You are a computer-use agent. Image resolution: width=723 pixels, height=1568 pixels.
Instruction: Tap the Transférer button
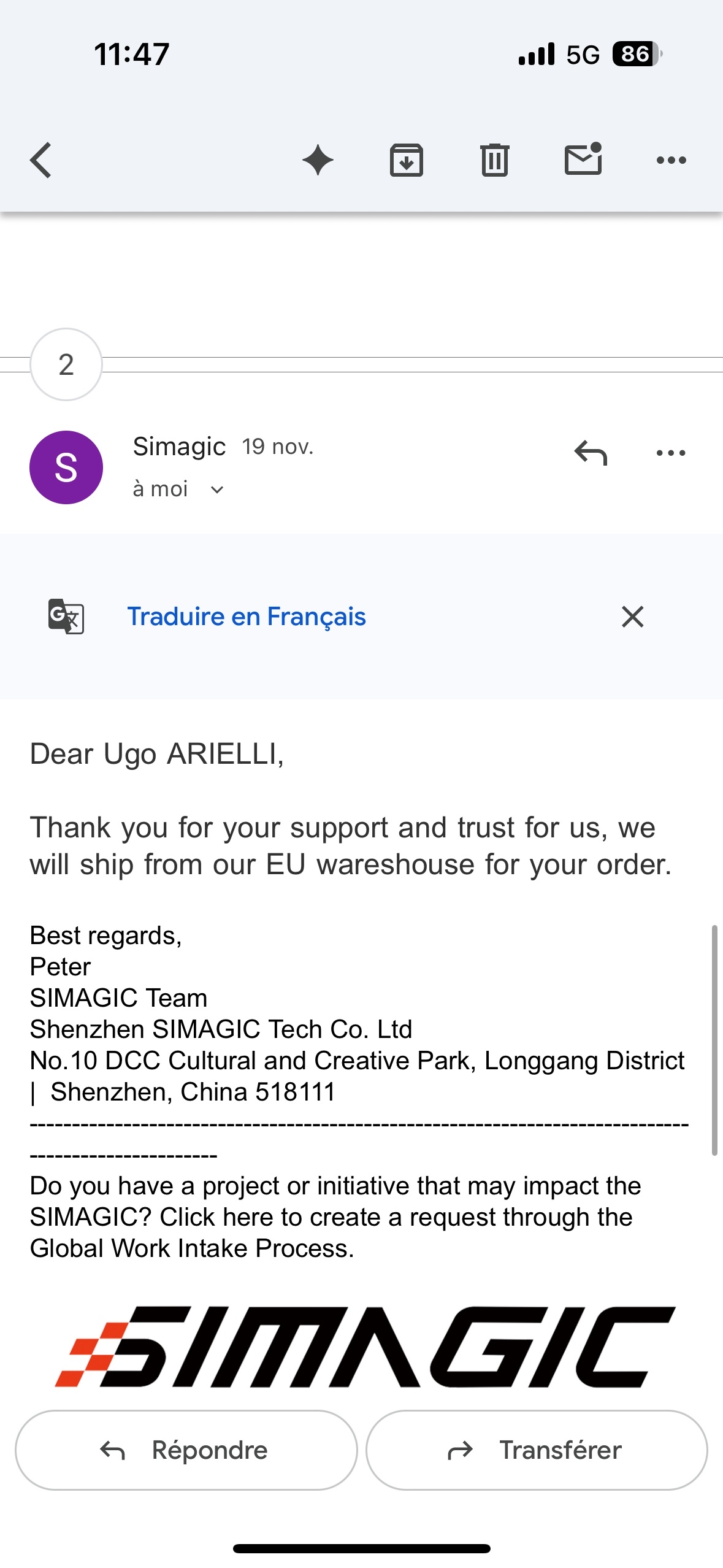(x=537, y=1450)
